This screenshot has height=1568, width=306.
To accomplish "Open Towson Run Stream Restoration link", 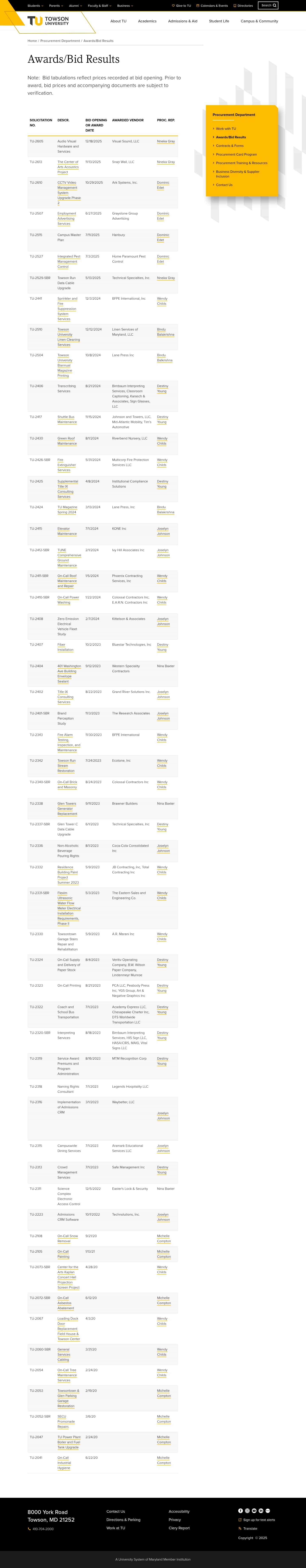I will pos(66,766).
